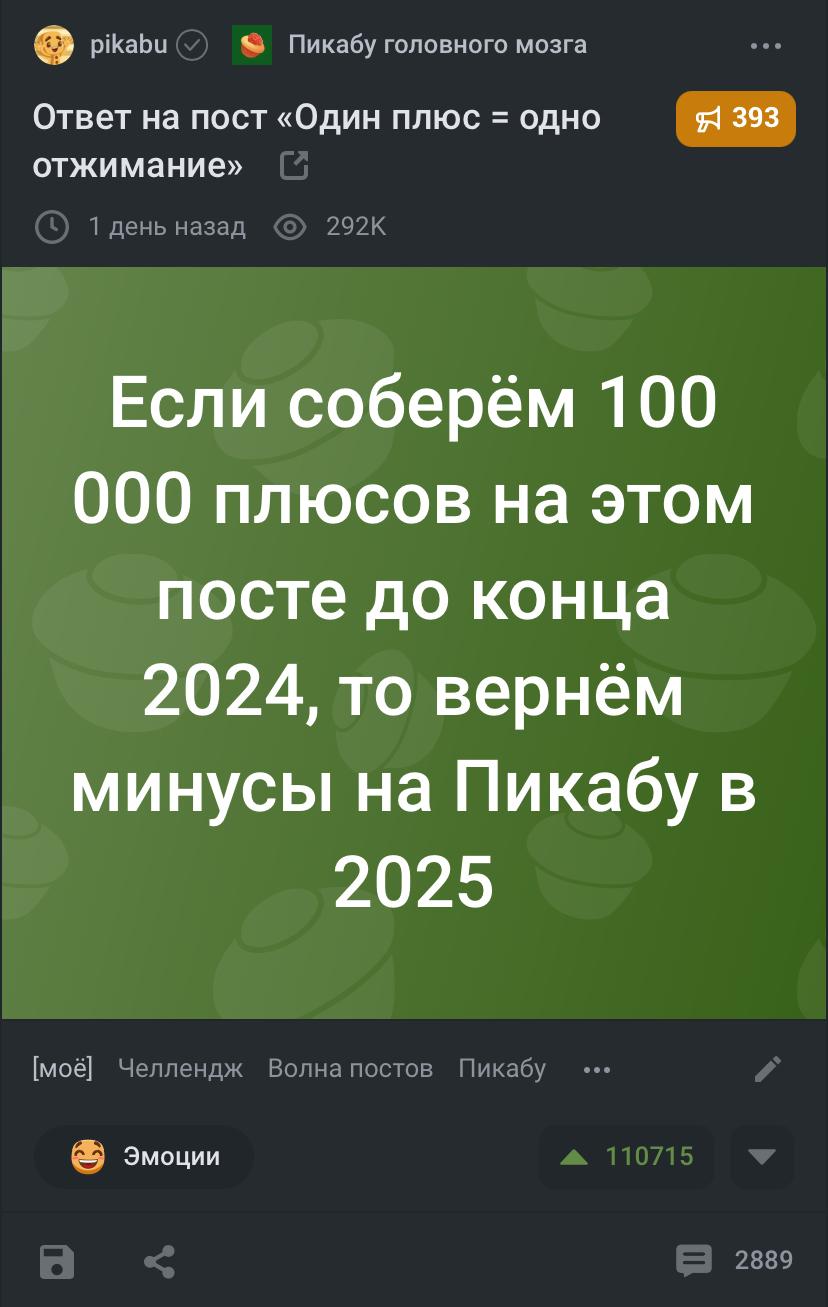Tap the downvote arrow button
The height and width of the screenshot is (1307, 828).
tap(762, 1157)
